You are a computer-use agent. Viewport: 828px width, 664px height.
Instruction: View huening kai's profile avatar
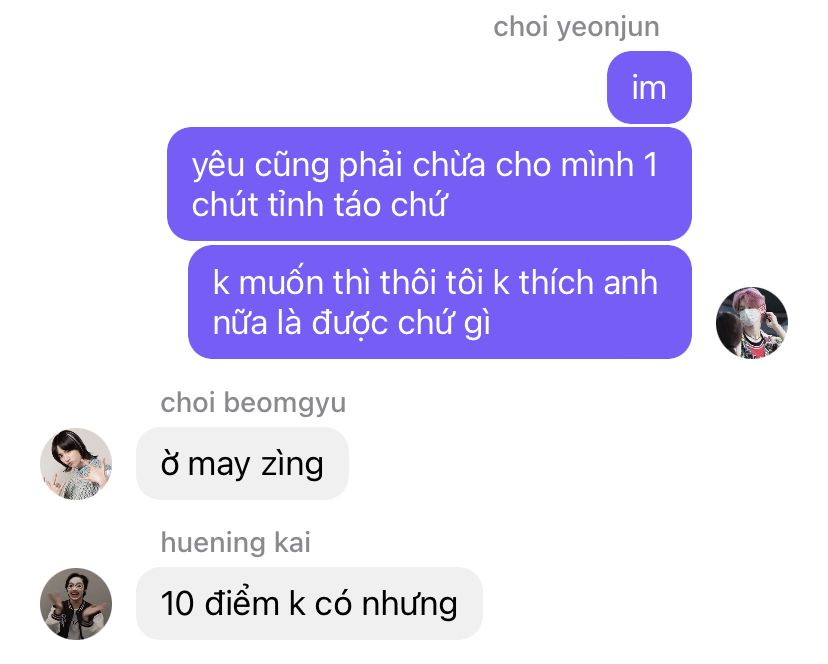point(75,604)
